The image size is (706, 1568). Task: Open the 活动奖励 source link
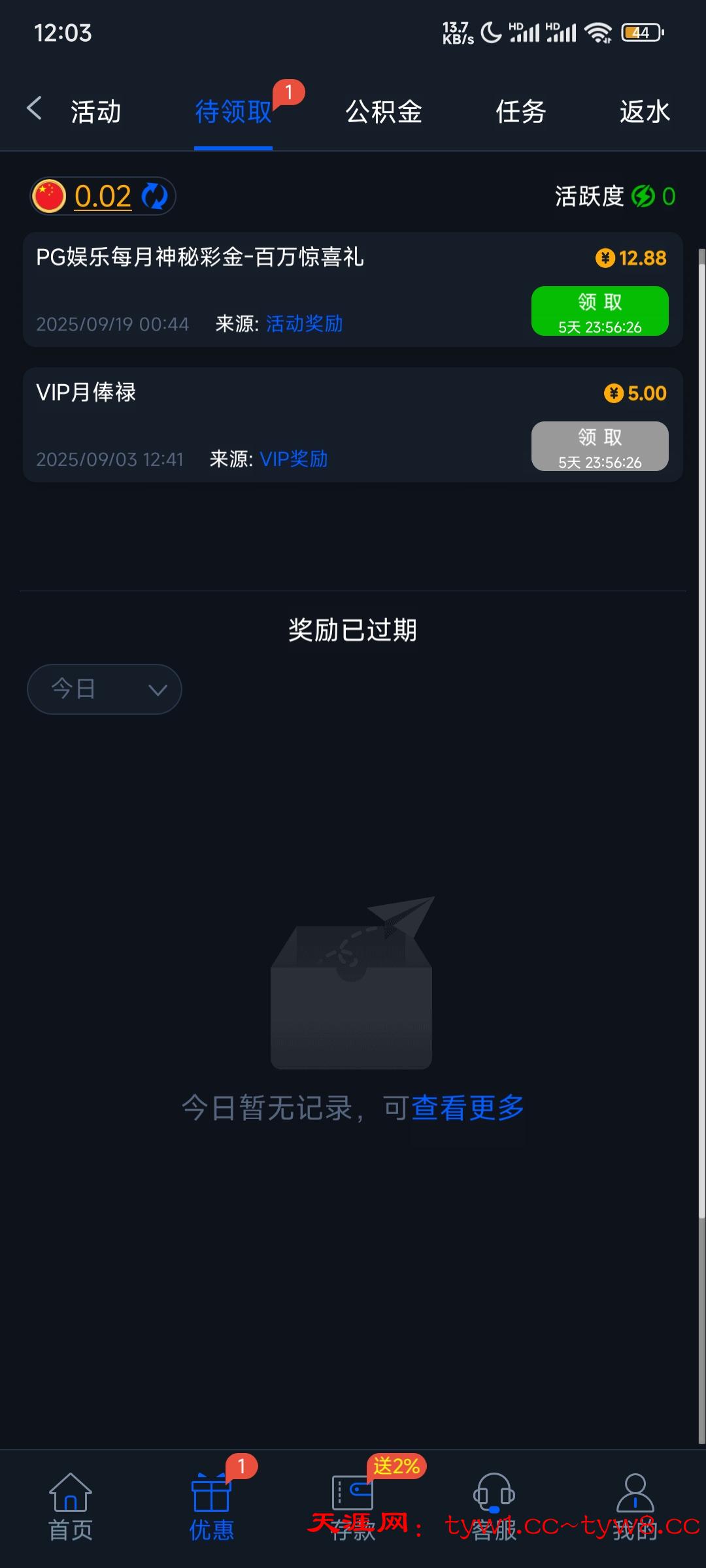point(304,324)
